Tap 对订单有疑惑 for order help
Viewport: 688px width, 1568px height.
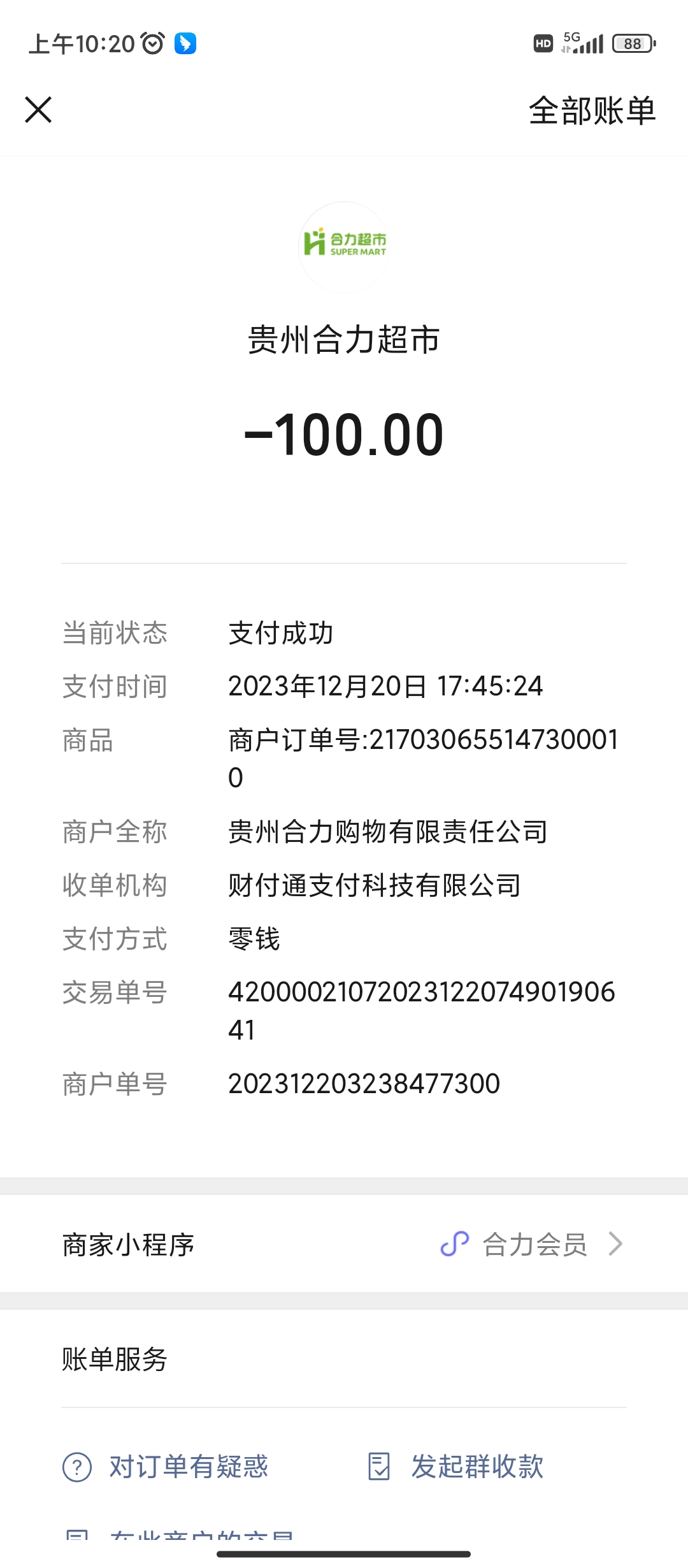(x=166, y=1467)
